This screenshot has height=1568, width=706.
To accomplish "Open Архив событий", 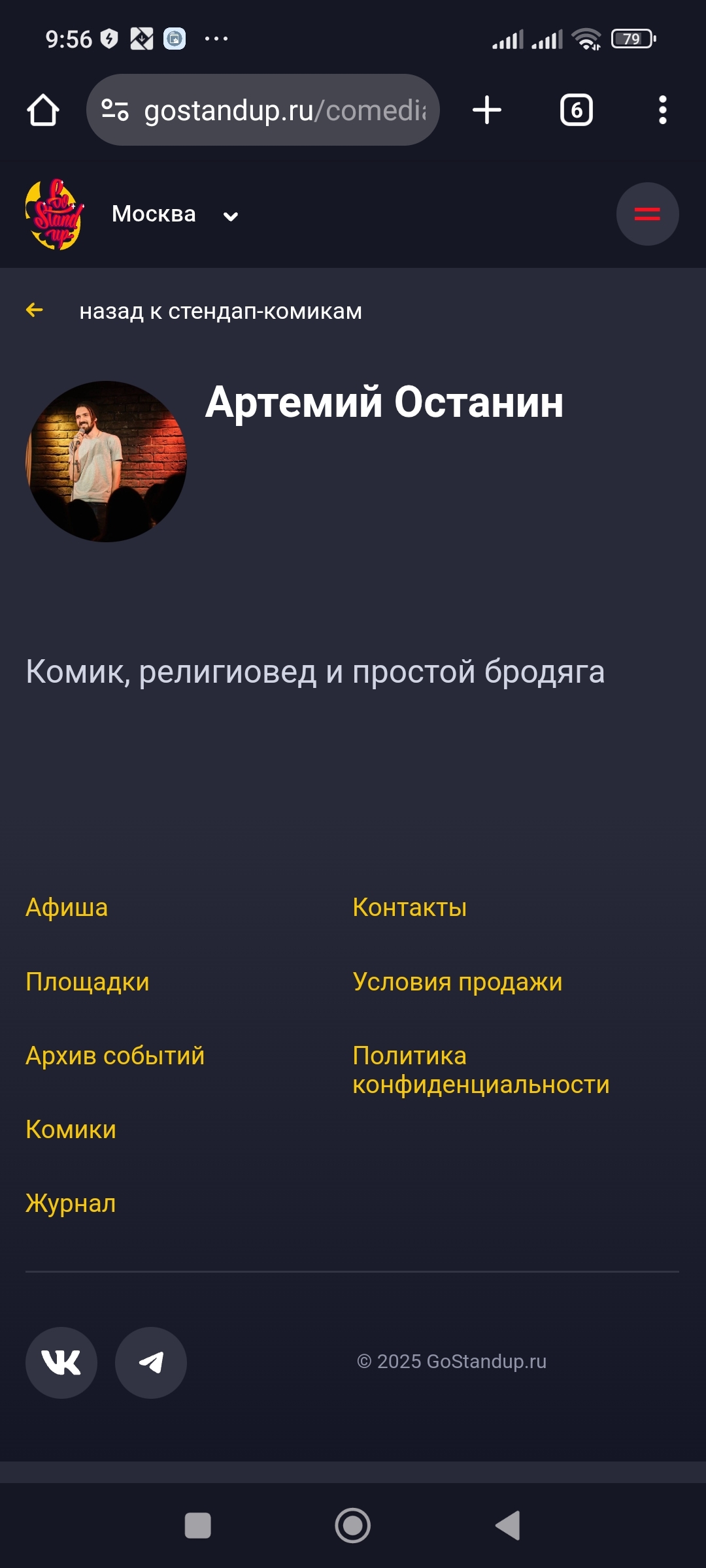I will coord(115,1056).
